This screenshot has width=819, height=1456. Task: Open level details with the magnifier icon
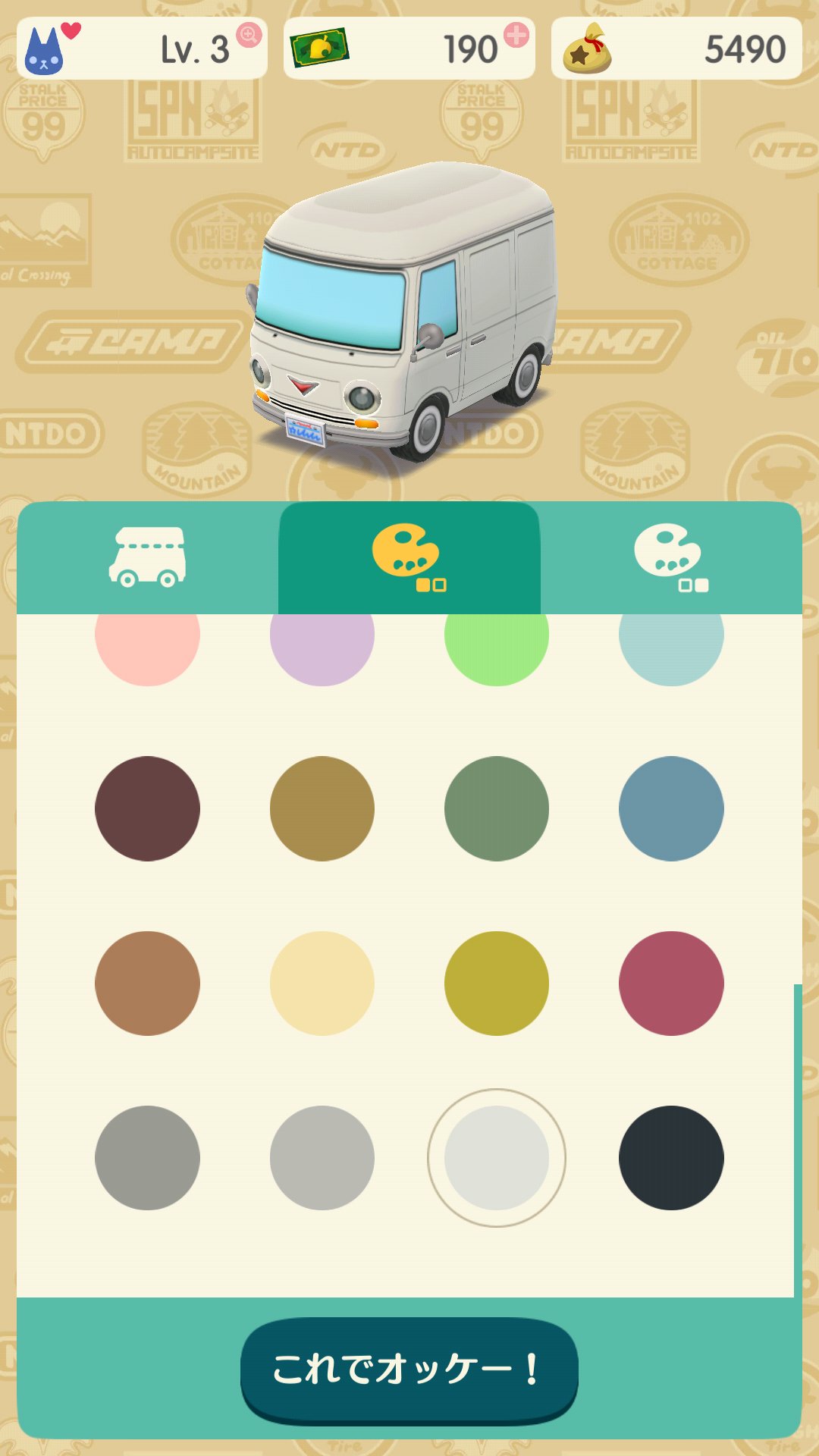point(249,35)
